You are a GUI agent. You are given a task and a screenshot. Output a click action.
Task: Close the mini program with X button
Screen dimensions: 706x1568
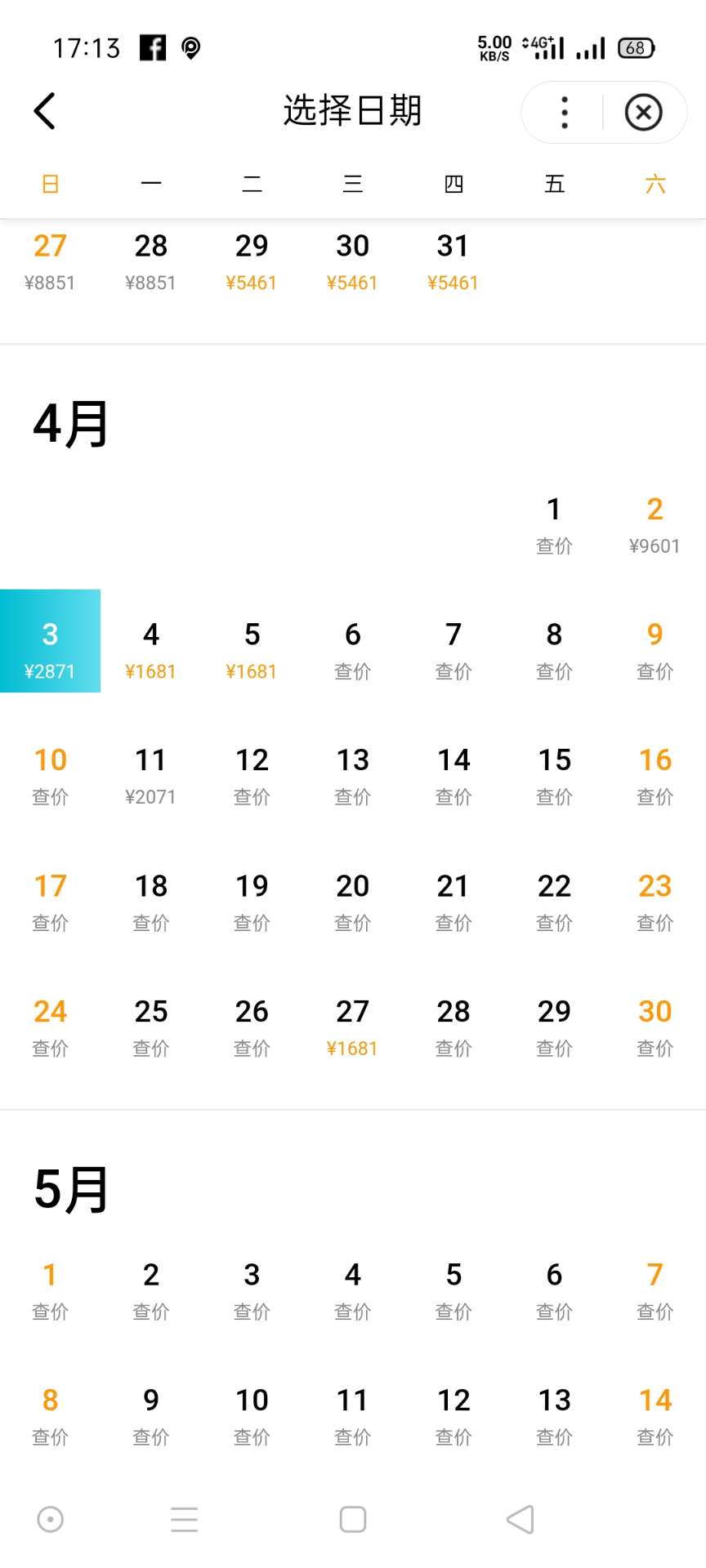pos(644,113)
